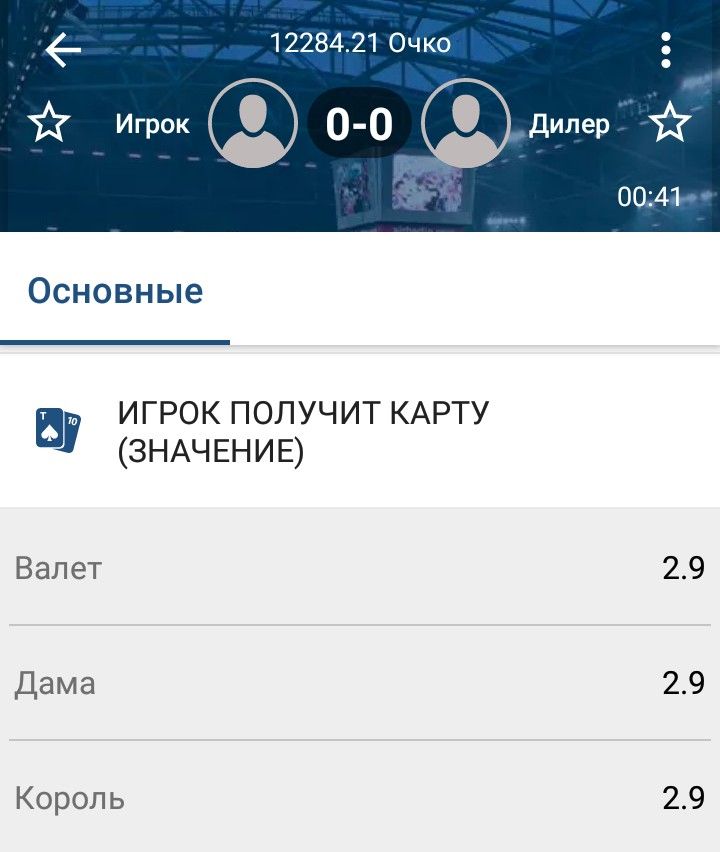
Task: Favorite Игрок with the star icon
Action: 49,124
